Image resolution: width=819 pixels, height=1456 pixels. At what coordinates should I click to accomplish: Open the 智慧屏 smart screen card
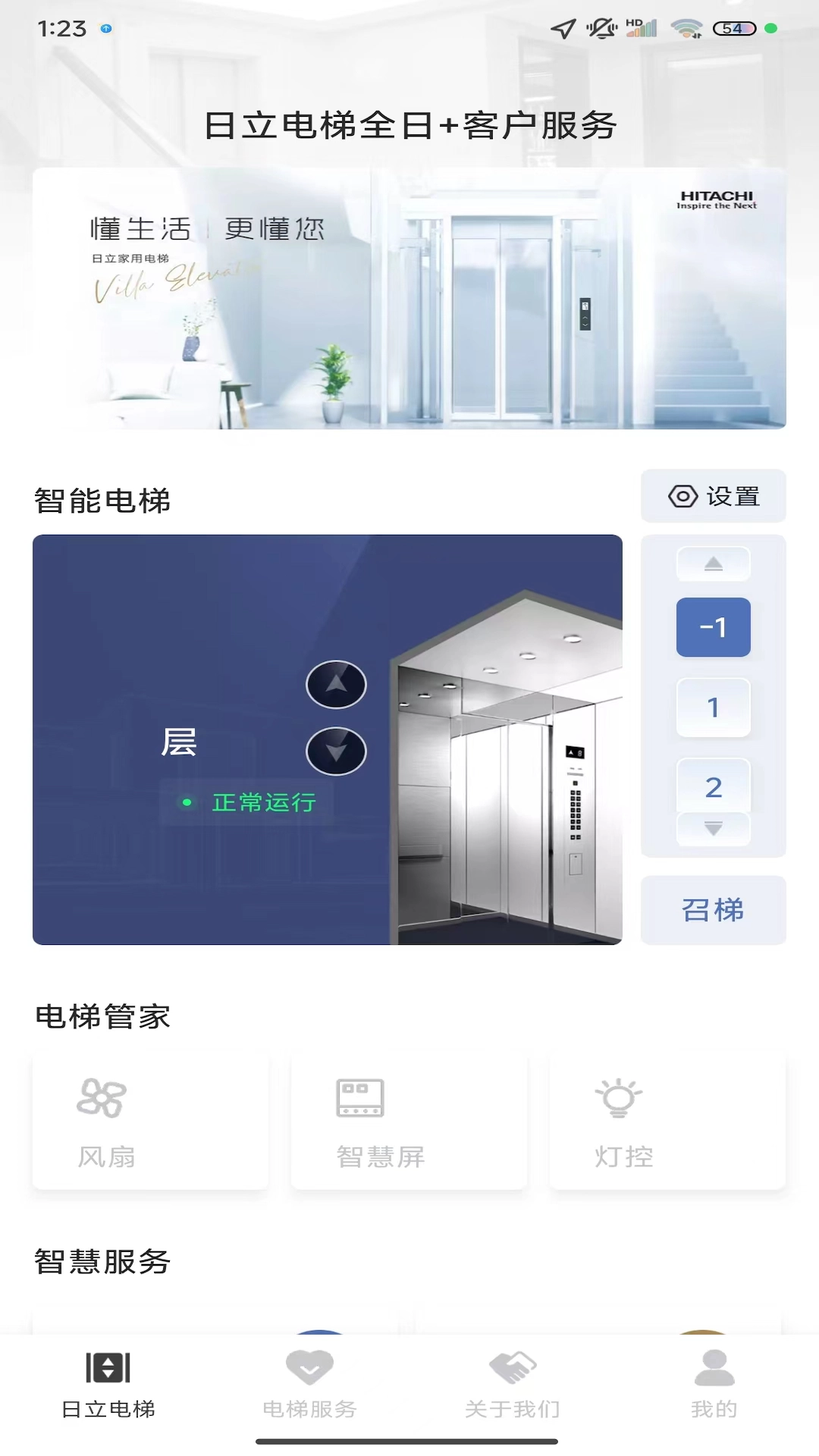coord(409,1121)
